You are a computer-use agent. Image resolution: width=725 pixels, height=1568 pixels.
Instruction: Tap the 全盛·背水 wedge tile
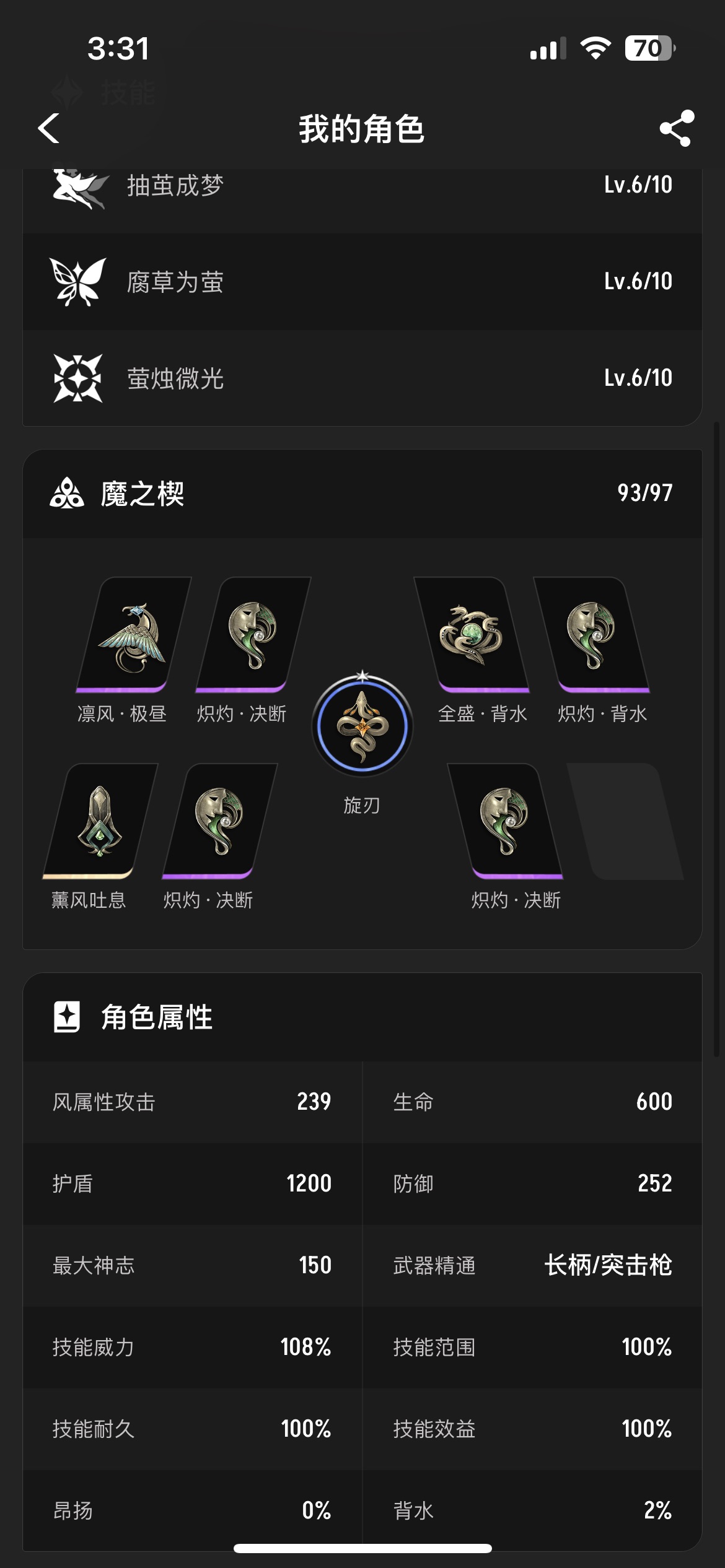point(471,635)
